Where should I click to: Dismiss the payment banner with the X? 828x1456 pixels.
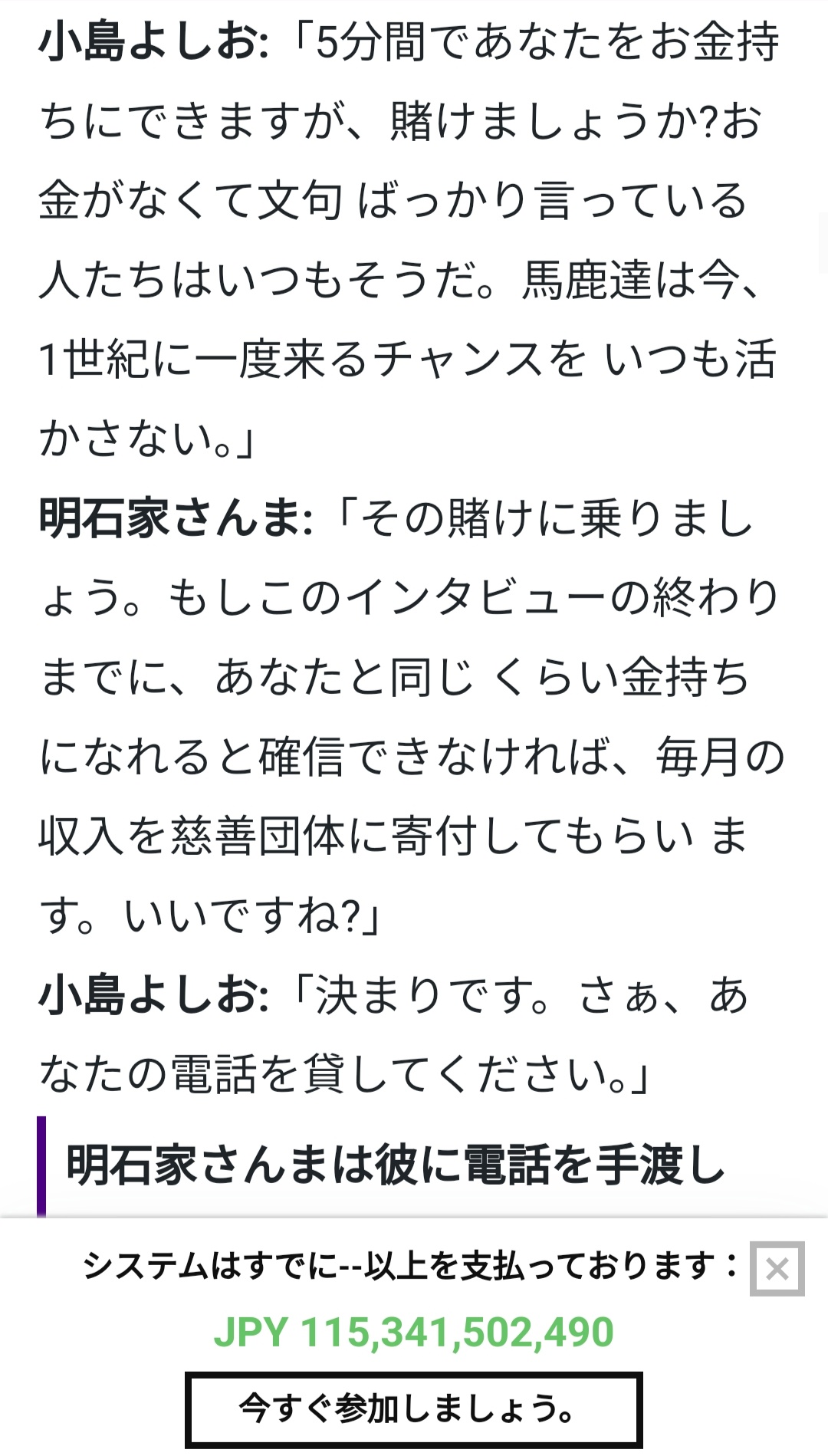pos(777,1269)
